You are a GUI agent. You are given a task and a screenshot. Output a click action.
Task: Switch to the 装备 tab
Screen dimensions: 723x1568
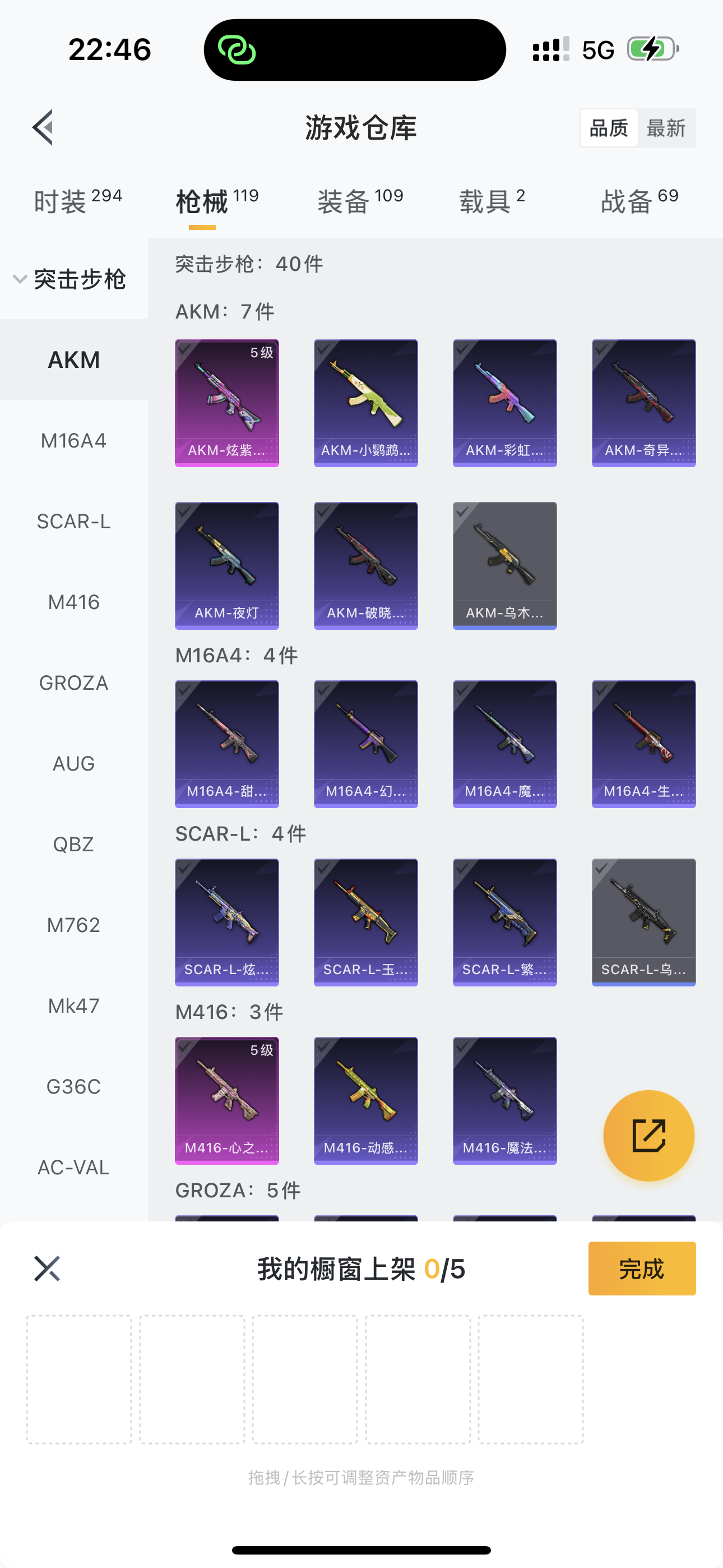[360, 201]
